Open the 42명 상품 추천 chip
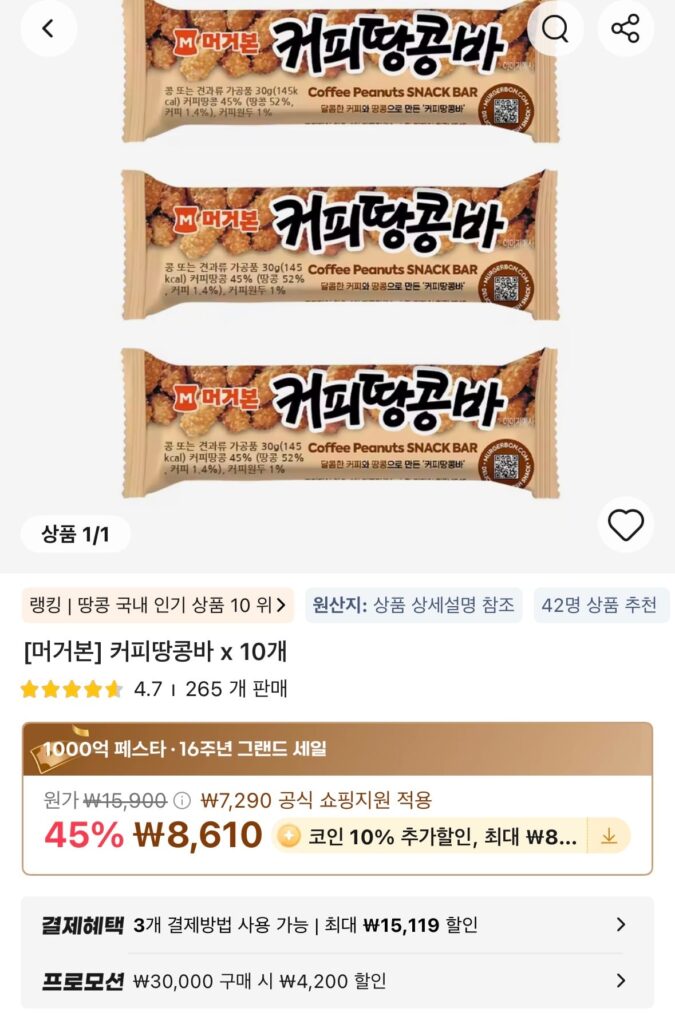The width and height of the screenshot is (675, 1024). 600,605
